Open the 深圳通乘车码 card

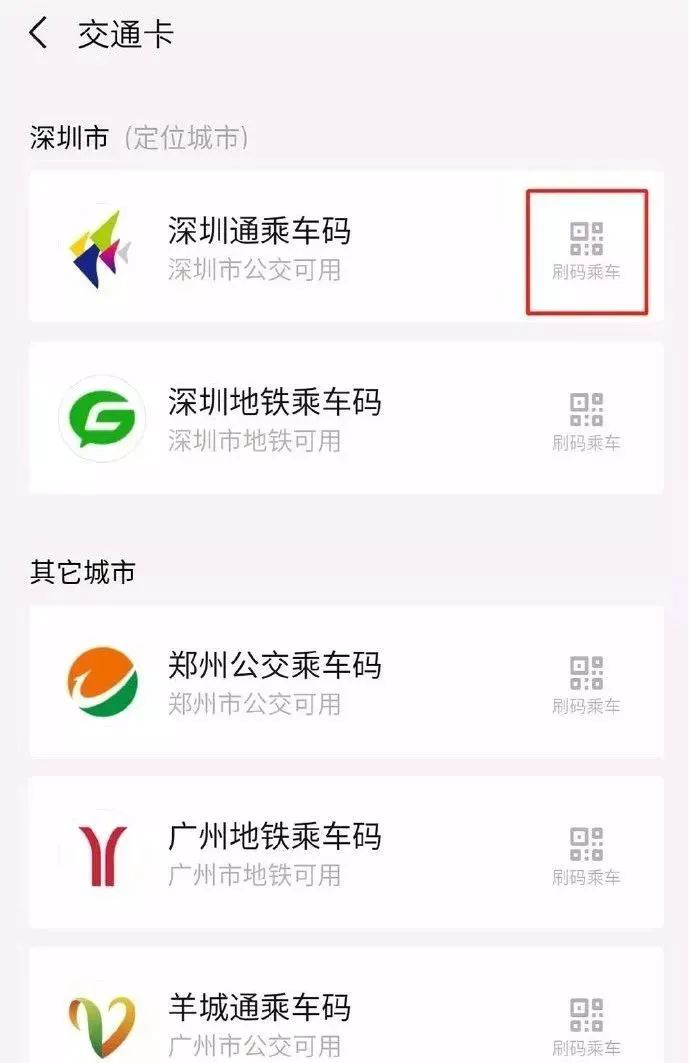260,247
